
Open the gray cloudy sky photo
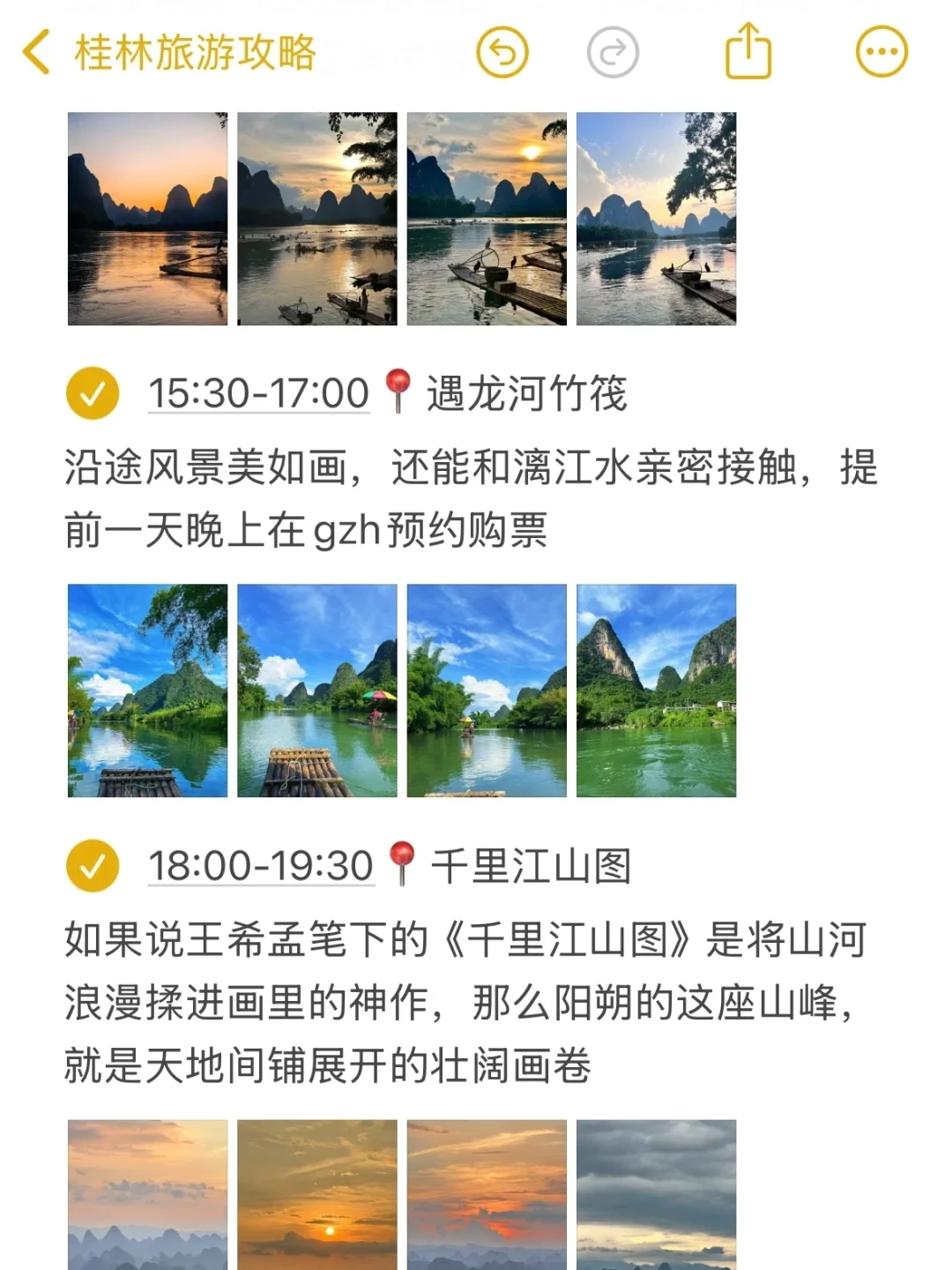tap(656, 1194)
